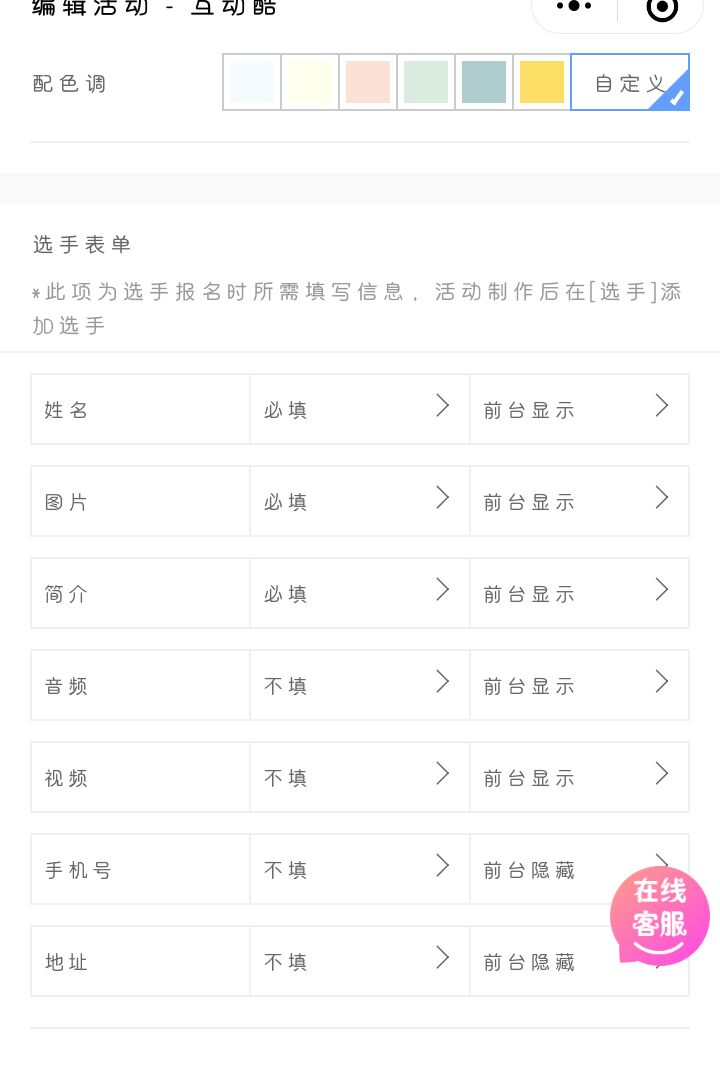Change the 不填 setting for 音频
The width and height of the screenshot is (720, 1071).
click(x=359, y=685)
